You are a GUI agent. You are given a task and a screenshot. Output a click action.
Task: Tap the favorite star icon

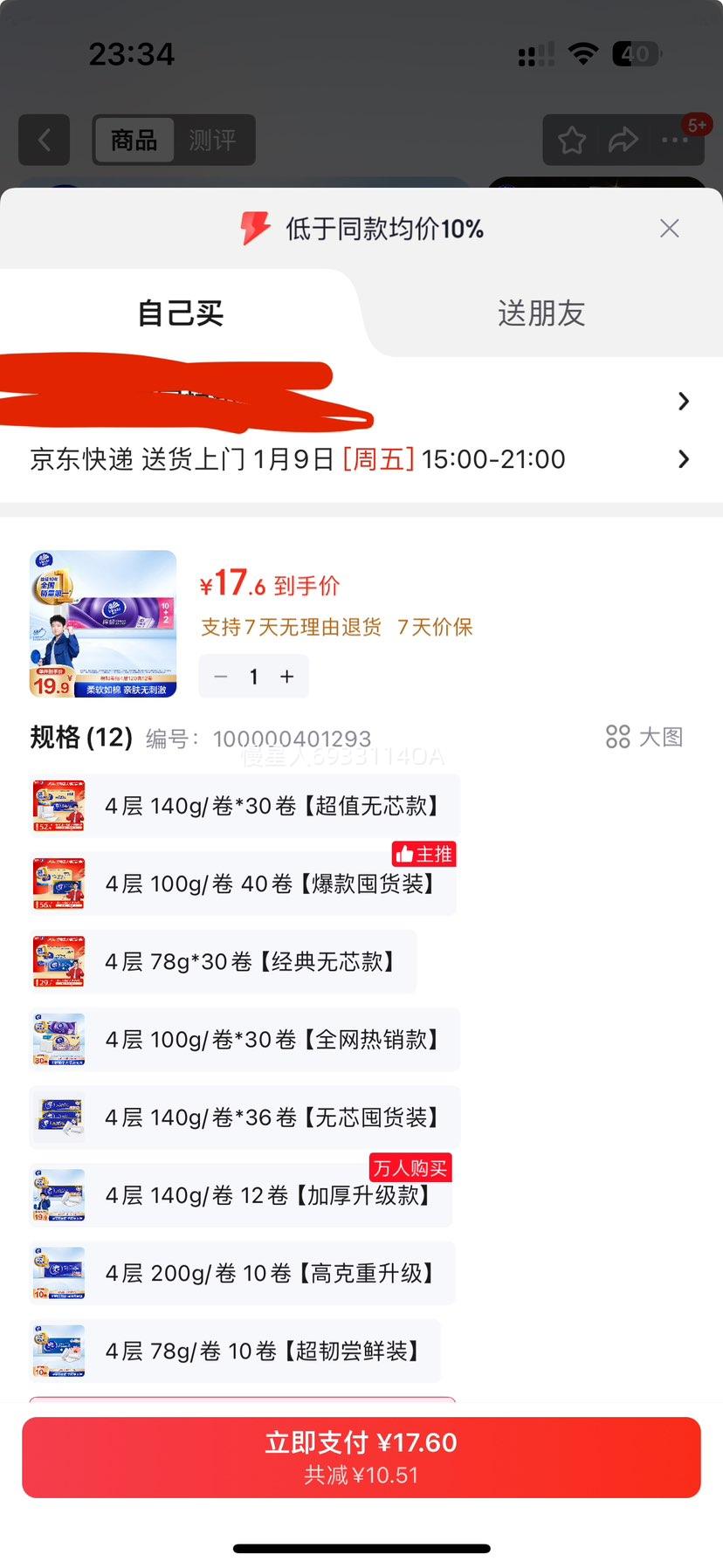click(x=571, y=140)
